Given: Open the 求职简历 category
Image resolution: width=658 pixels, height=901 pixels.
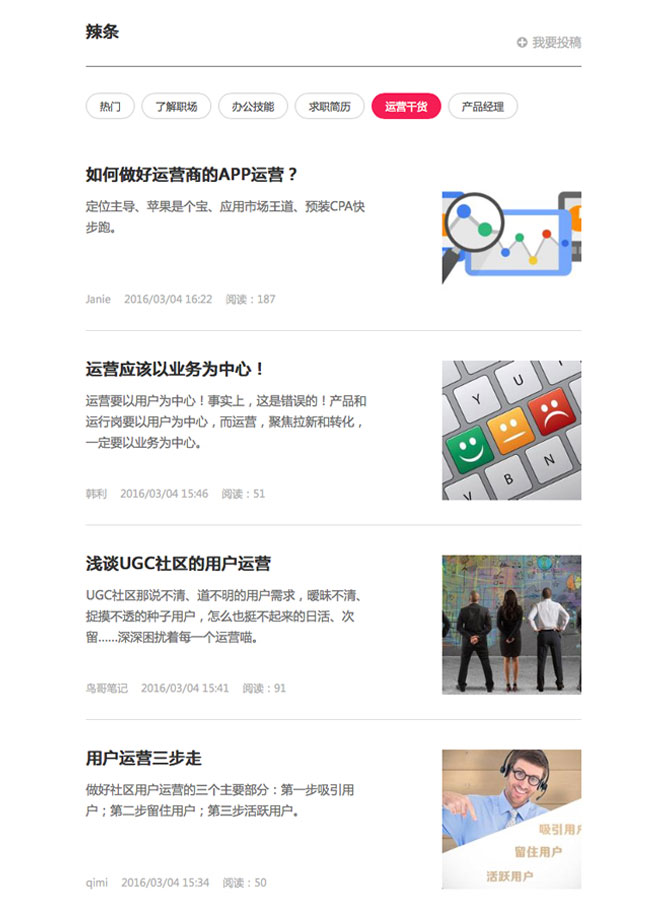Looking at the screenshot, I should click(x=329, y=106).
